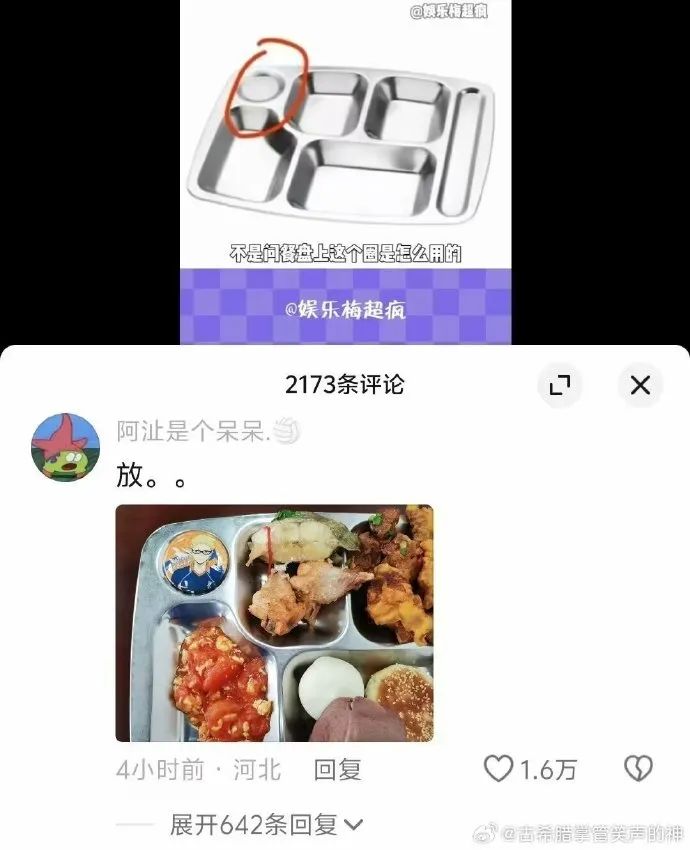Open the food tray photo in the comment

(x=274, y=623)
